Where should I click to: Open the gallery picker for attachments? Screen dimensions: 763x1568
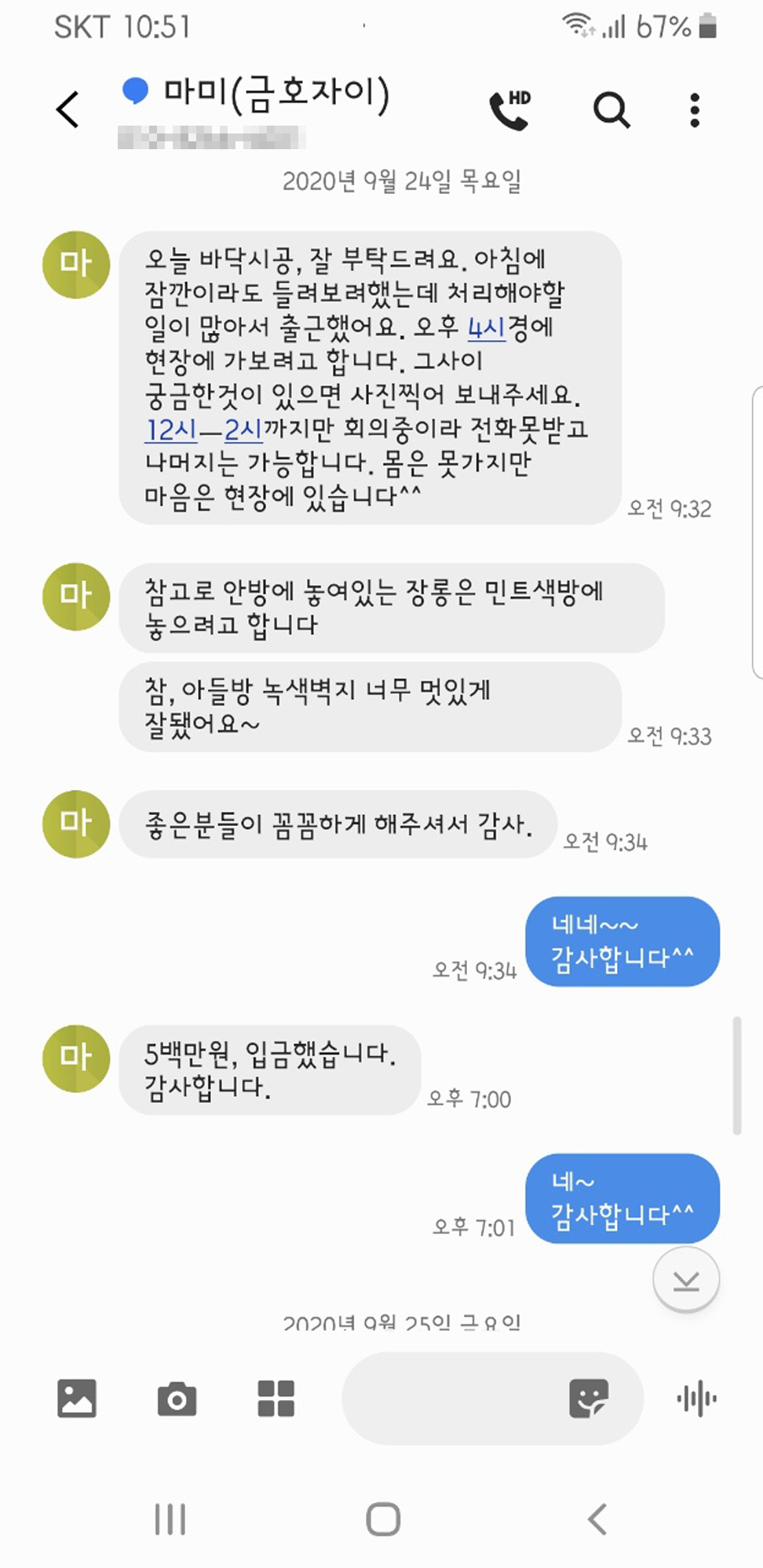(x=77, y=1398)
